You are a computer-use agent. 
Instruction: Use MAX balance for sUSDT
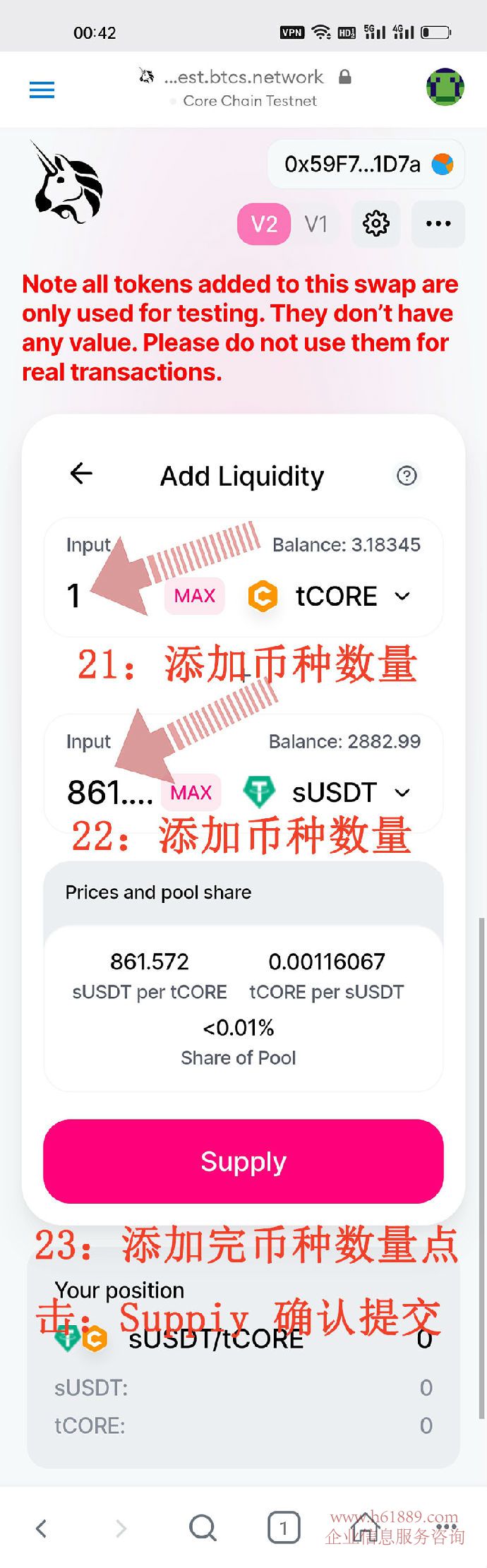point(191,792)
